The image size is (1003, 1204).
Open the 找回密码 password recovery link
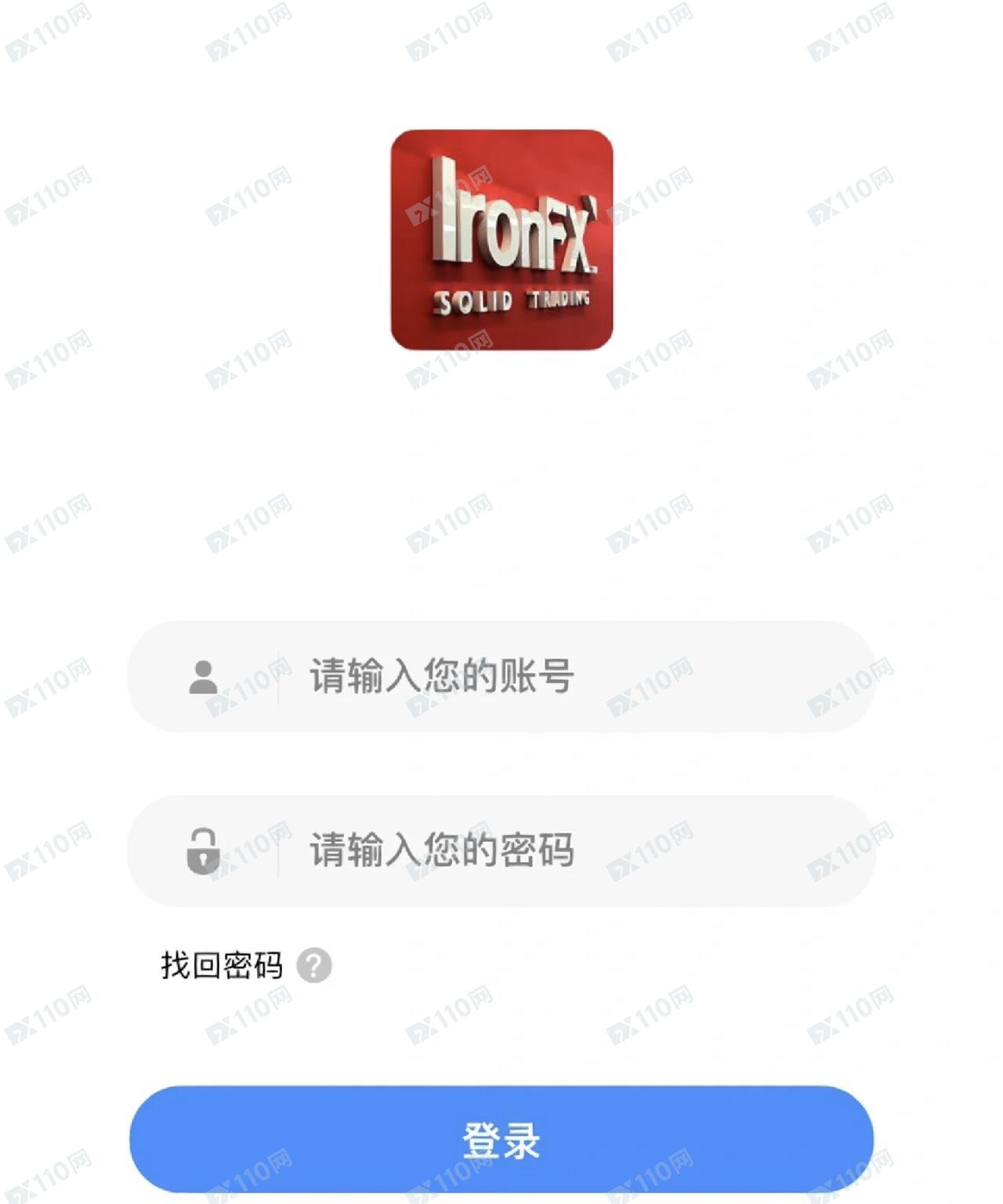click(x=222, y=965)
